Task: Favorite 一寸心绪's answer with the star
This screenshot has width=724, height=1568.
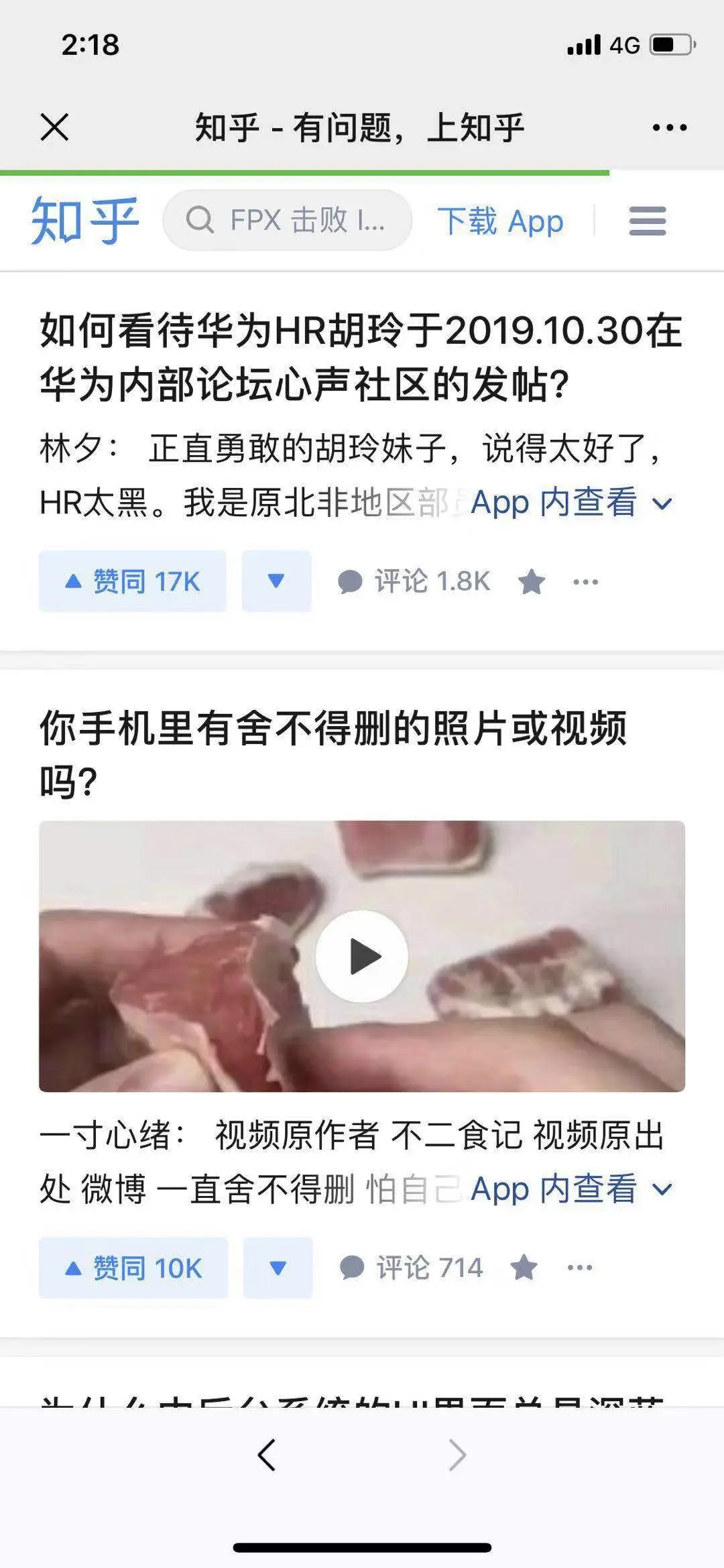Action: pyautogui.click(x=524, y=1268)
